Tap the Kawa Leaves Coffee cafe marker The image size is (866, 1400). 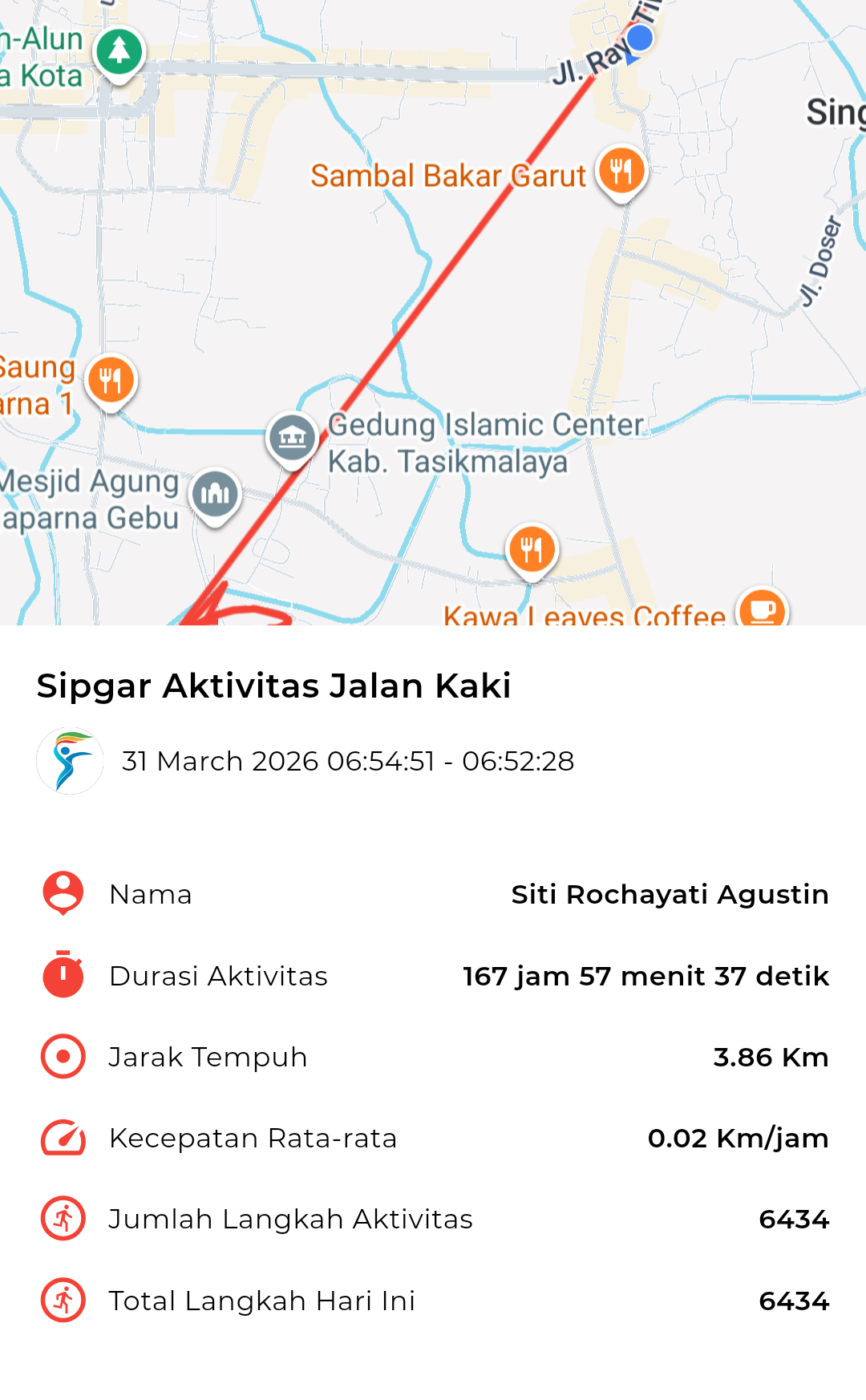[763, 609]
